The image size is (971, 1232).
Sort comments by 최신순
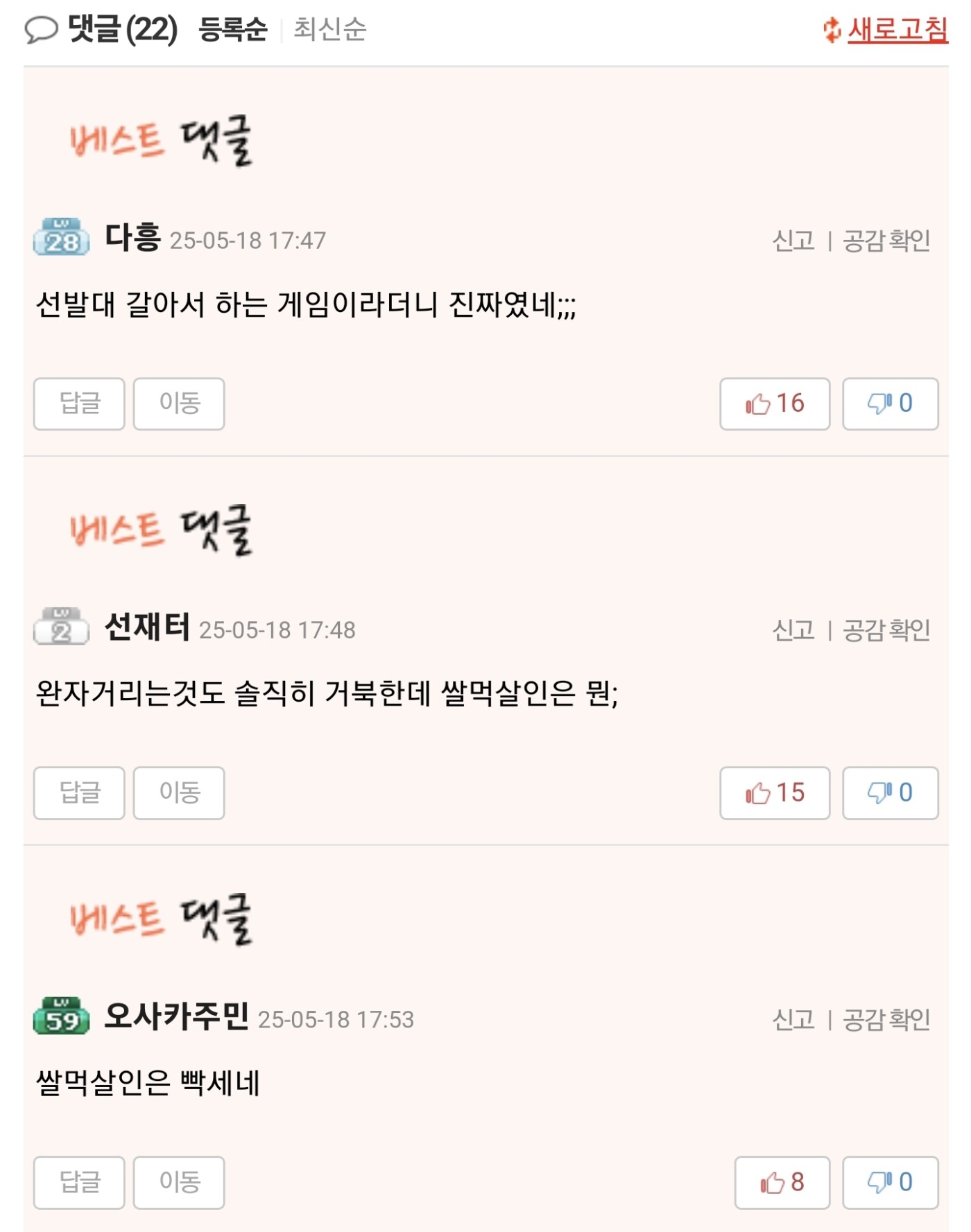tap(329, 29)
